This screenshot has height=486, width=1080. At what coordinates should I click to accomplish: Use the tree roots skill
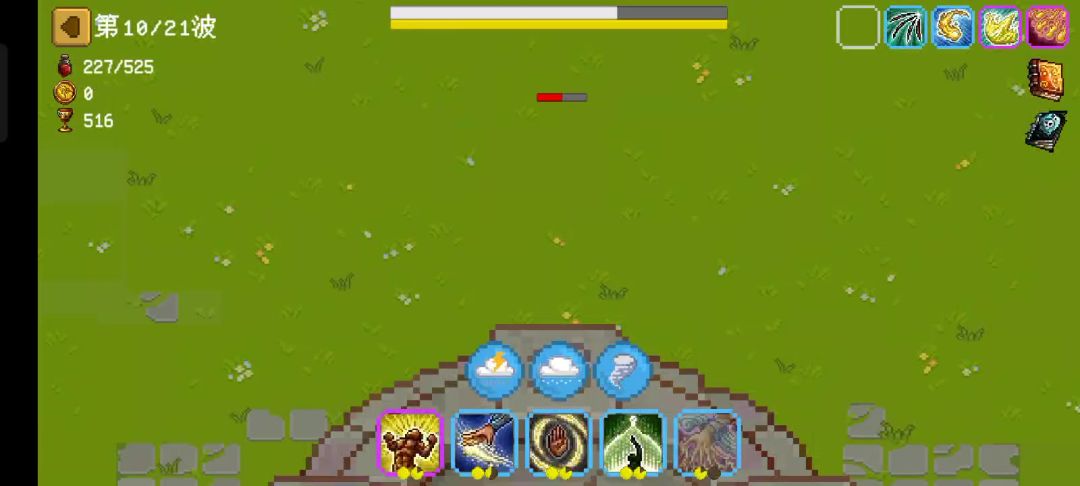tap(708, 441)
